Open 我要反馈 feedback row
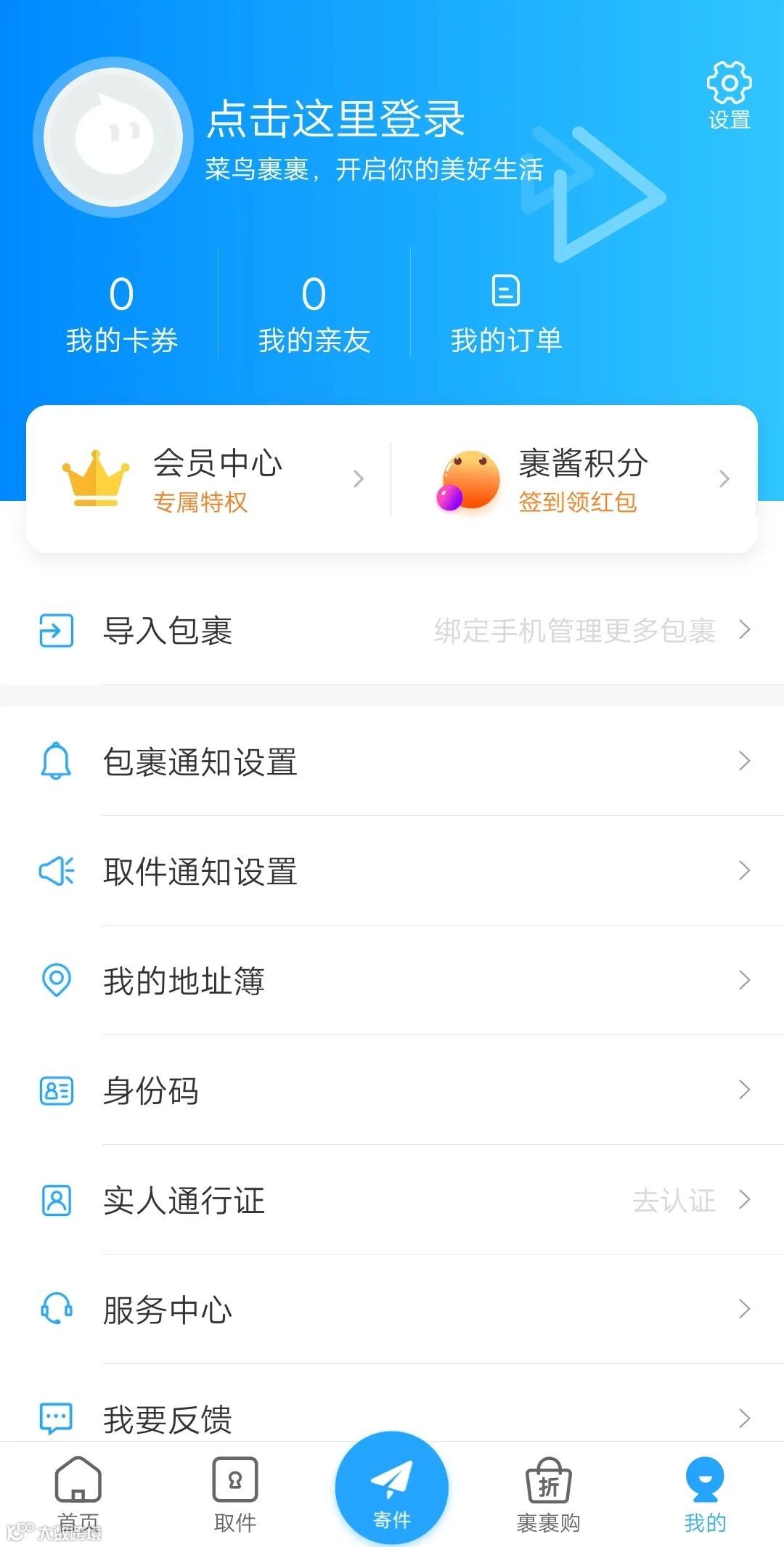This screenshot has width=784, height=1547. coord(392,1418)
